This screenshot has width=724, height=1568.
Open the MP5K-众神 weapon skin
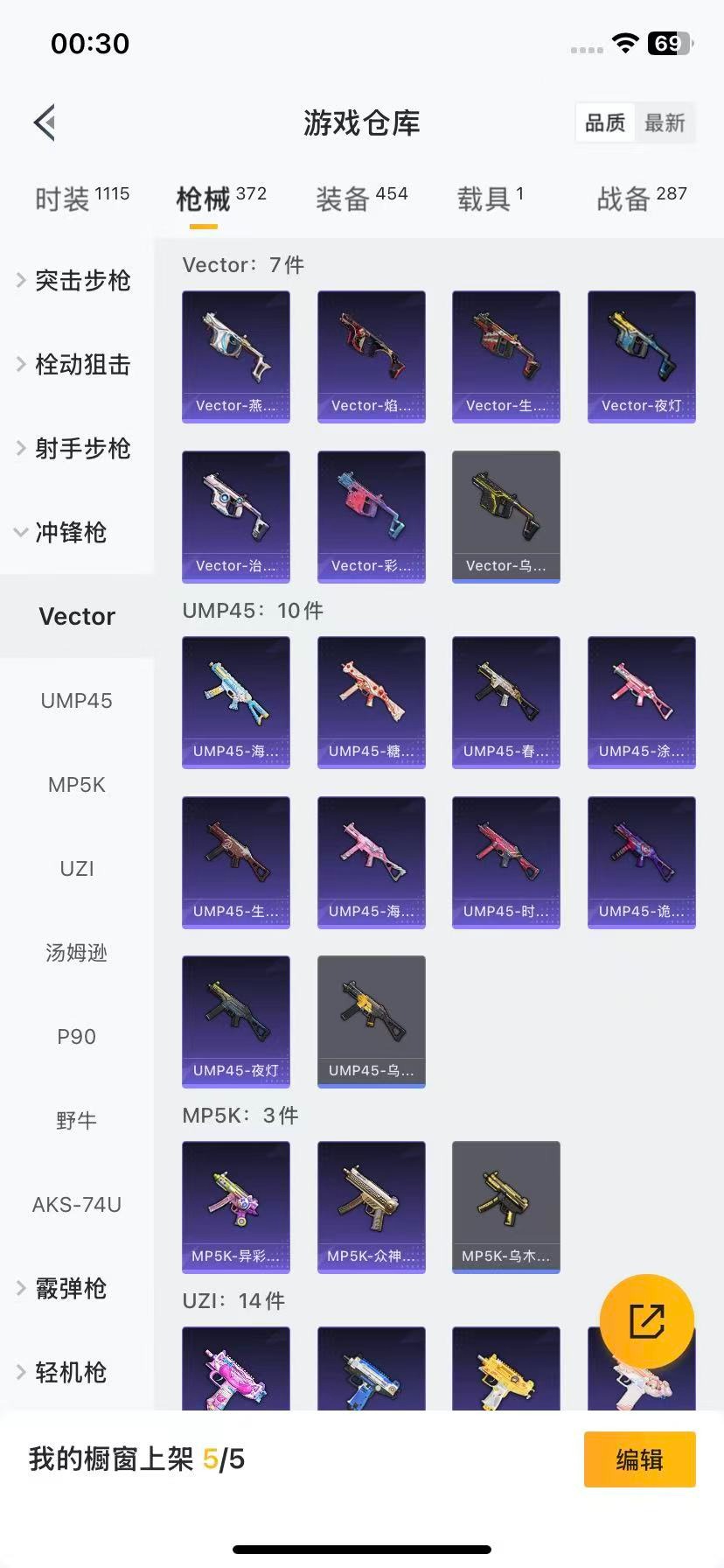point(371,1207)
